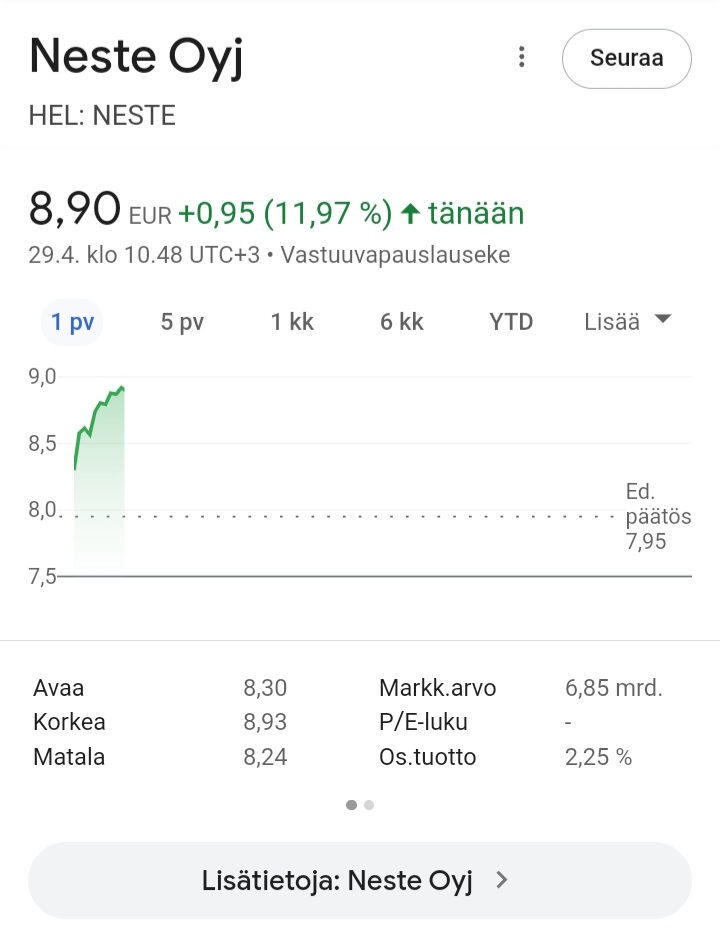
Task: View the YTD chart range
Action: point(511,322)
